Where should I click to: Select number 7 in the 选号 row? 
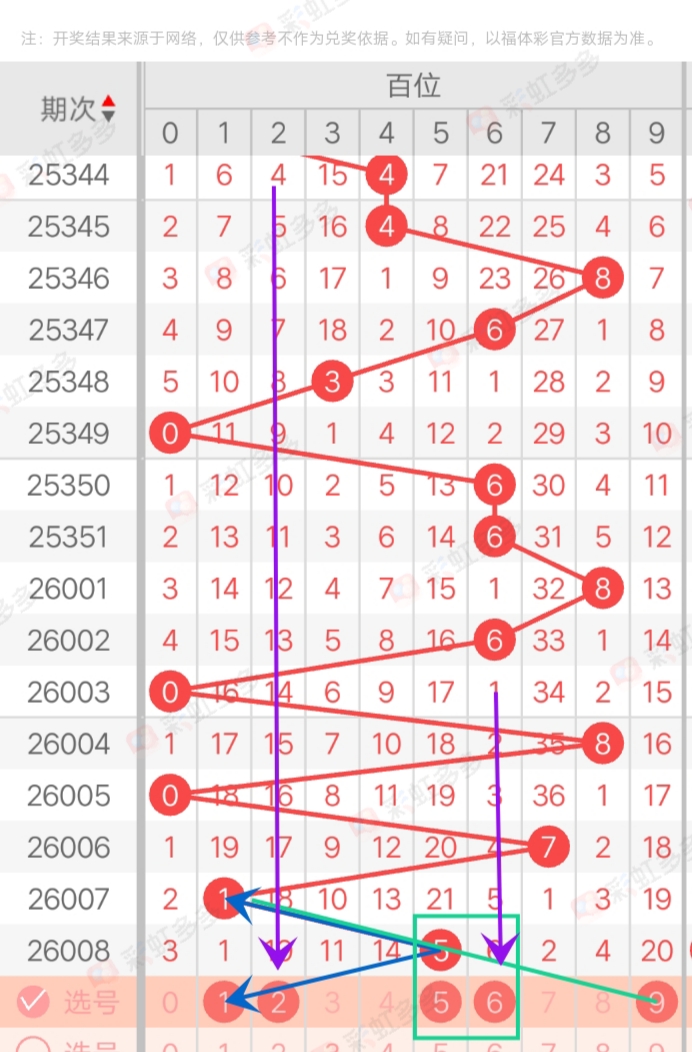coord(548,1002)
